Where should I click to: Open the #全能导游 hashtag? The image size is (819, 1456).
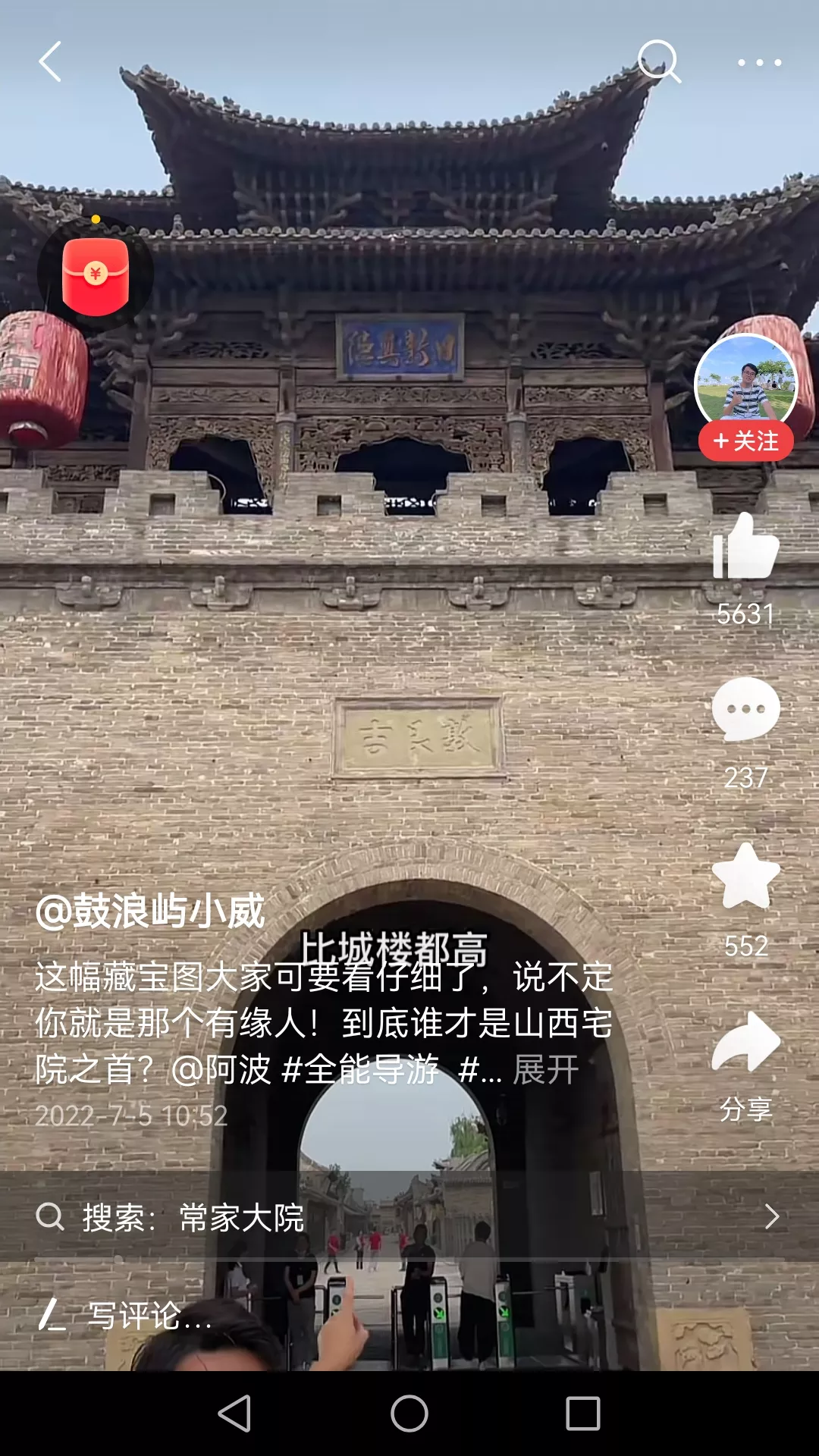point(360,1070)
